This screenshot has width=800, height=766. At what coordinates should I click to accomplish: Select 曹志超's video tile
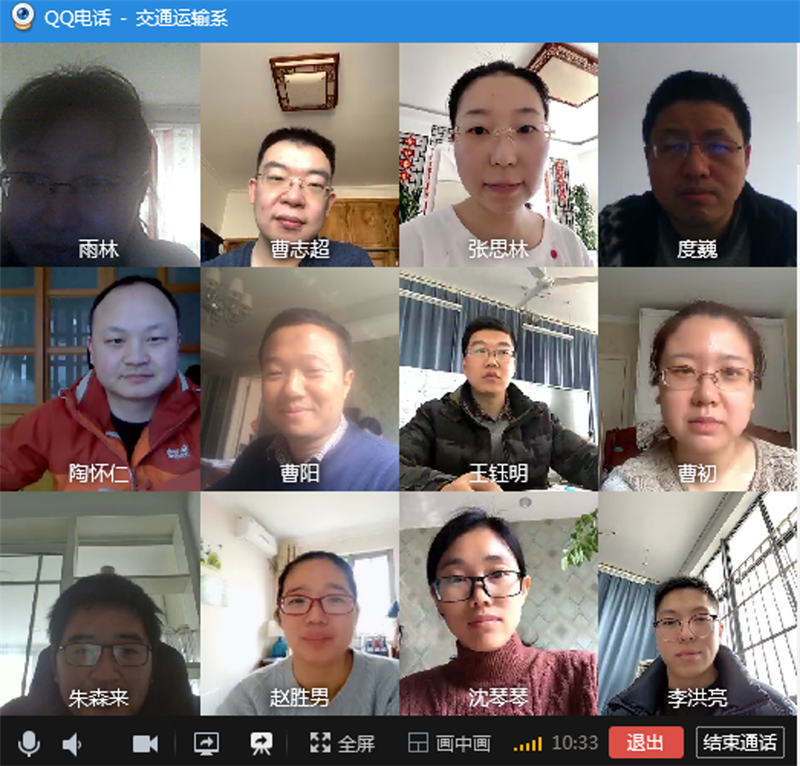[299, 155]
